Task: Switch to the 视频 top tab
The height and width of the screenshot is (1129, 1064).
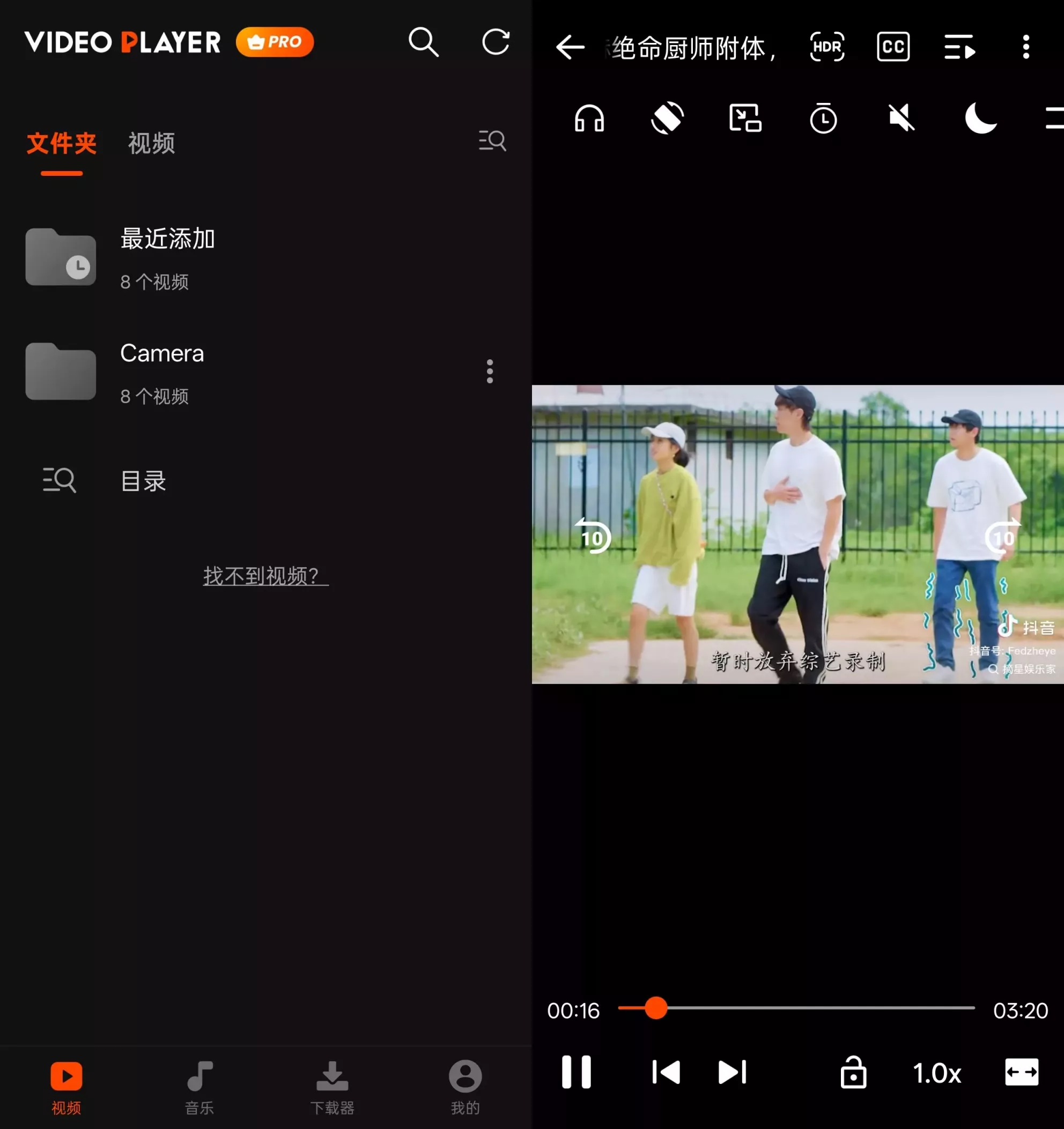Action: pos(151,143)
